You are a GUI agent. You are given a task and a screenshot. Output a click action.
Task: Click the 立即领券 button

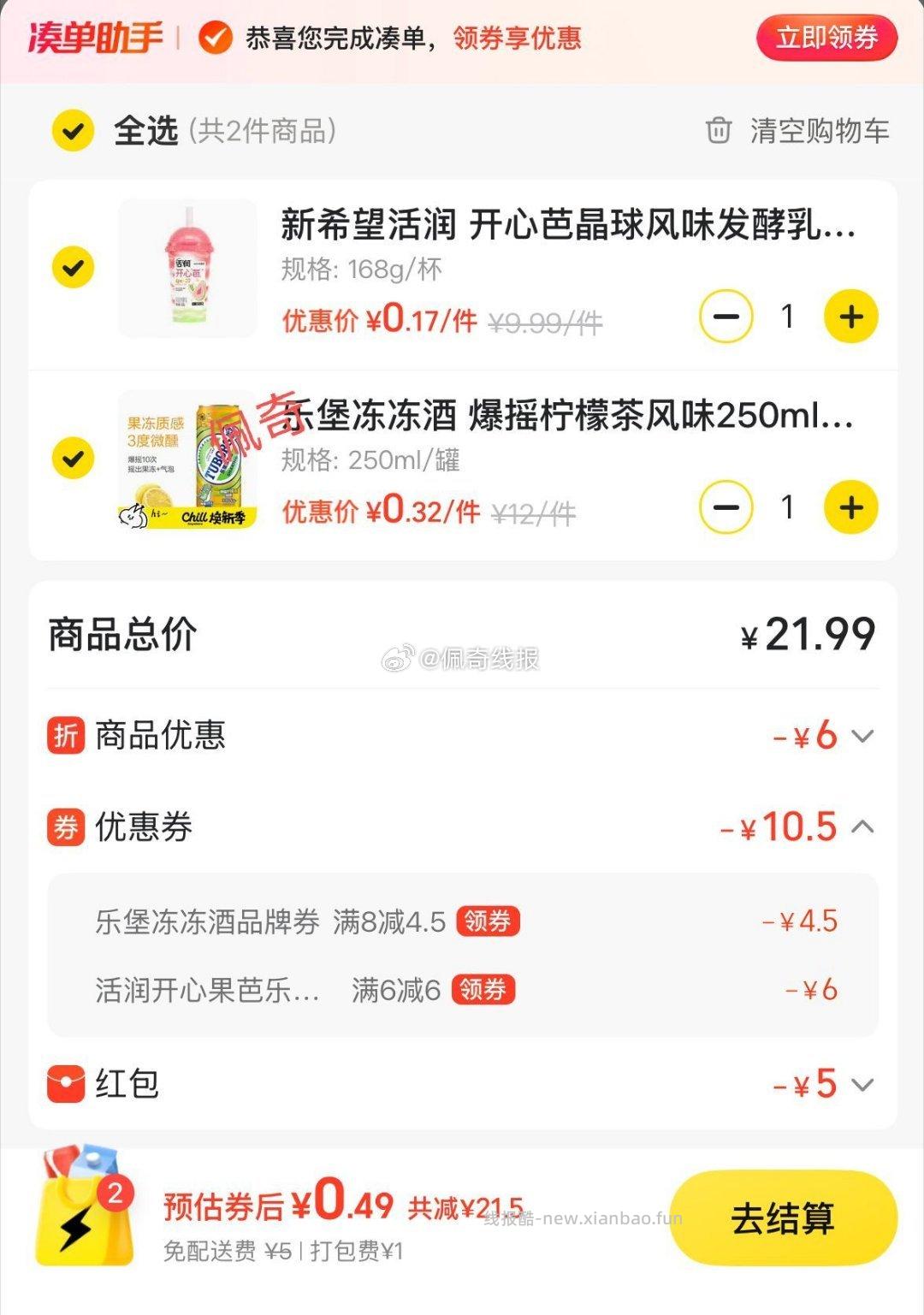click(x=824, y=38)
